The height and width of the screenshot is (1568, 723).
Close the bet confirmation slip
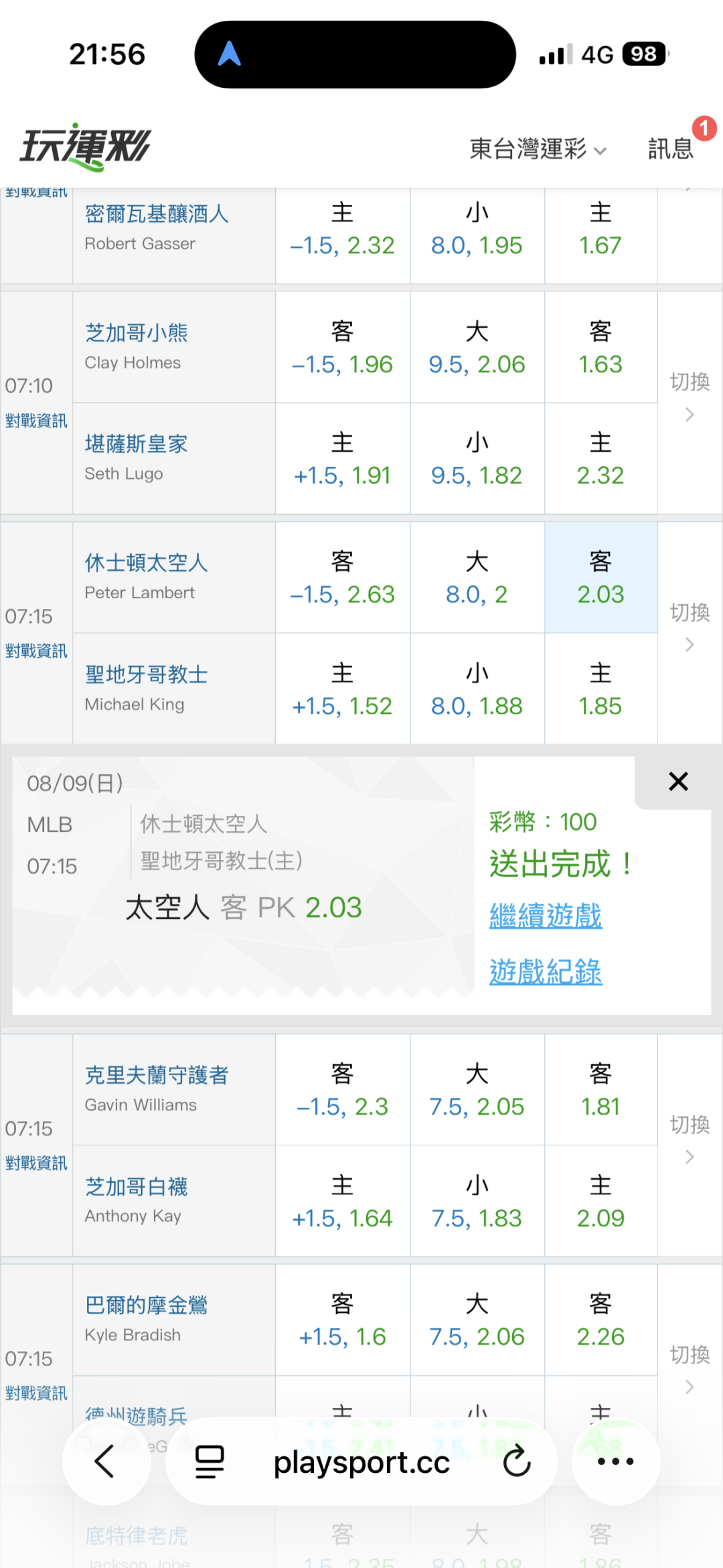[678, 781]
